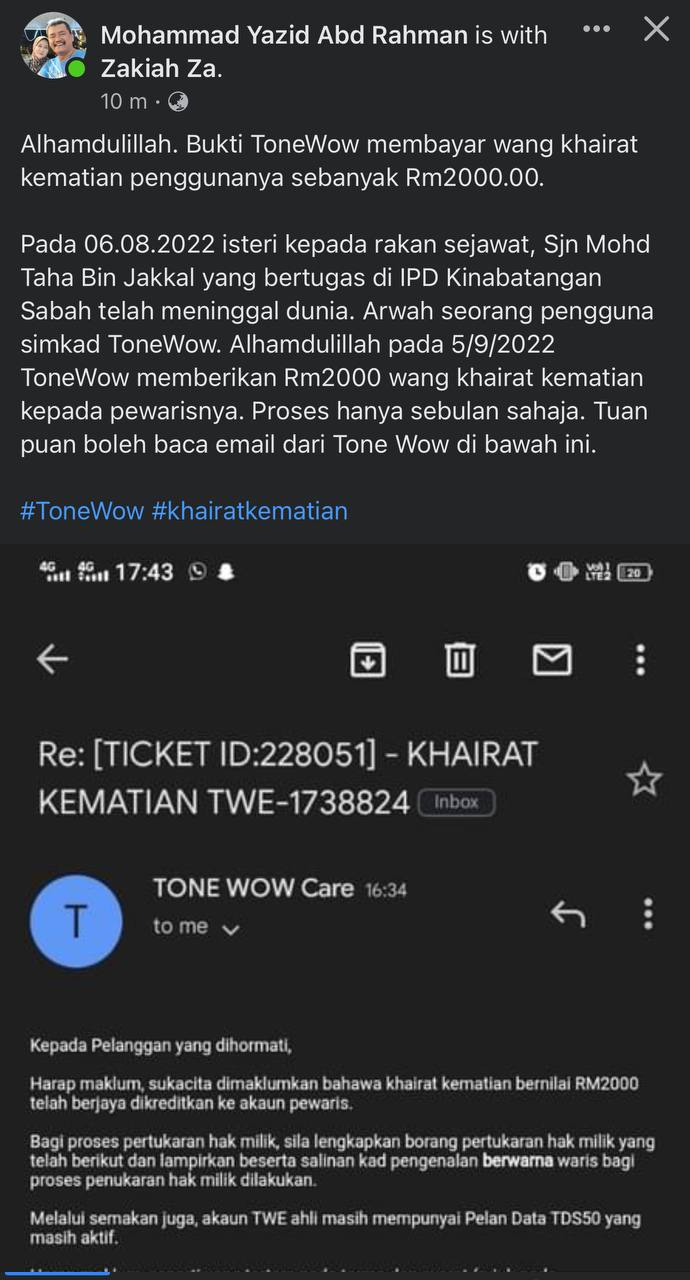690x1280 pixels.
Task: Open Mohammad Yazid Abd Rahman's profile picture
Action: click(x=53, y=46)
